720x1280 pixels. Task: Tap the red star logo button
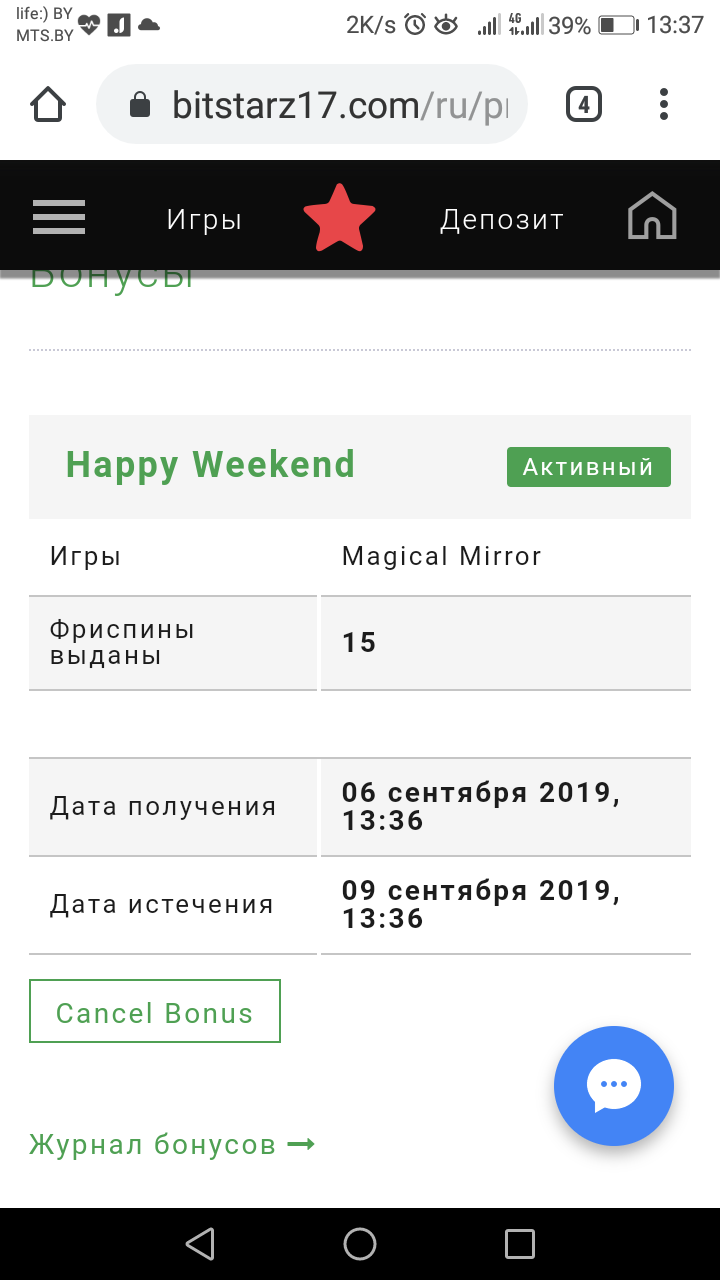(x=340, y=217)
